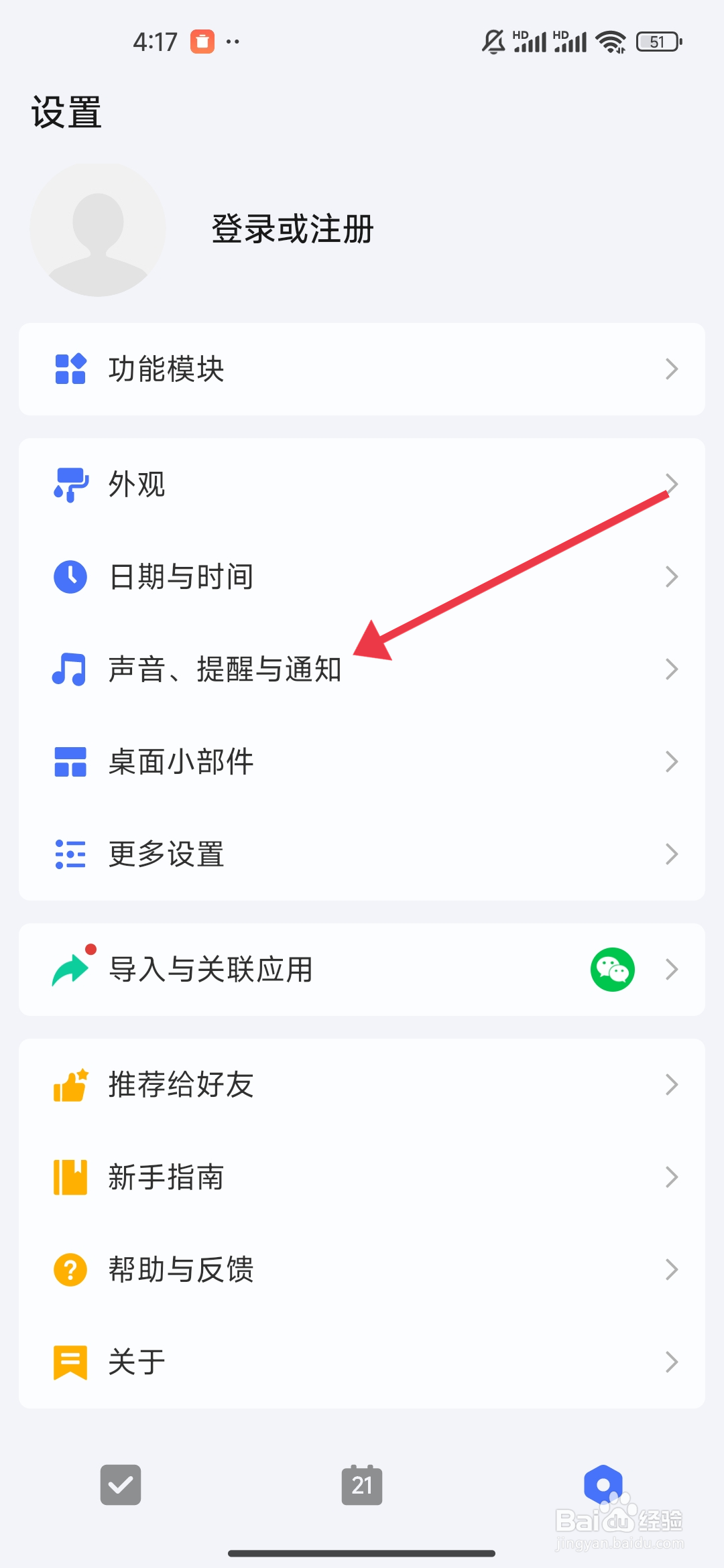This screenshot has width=724, height=1568.
Task: Click the battery indicator showing 51
Action: [658, 41]
